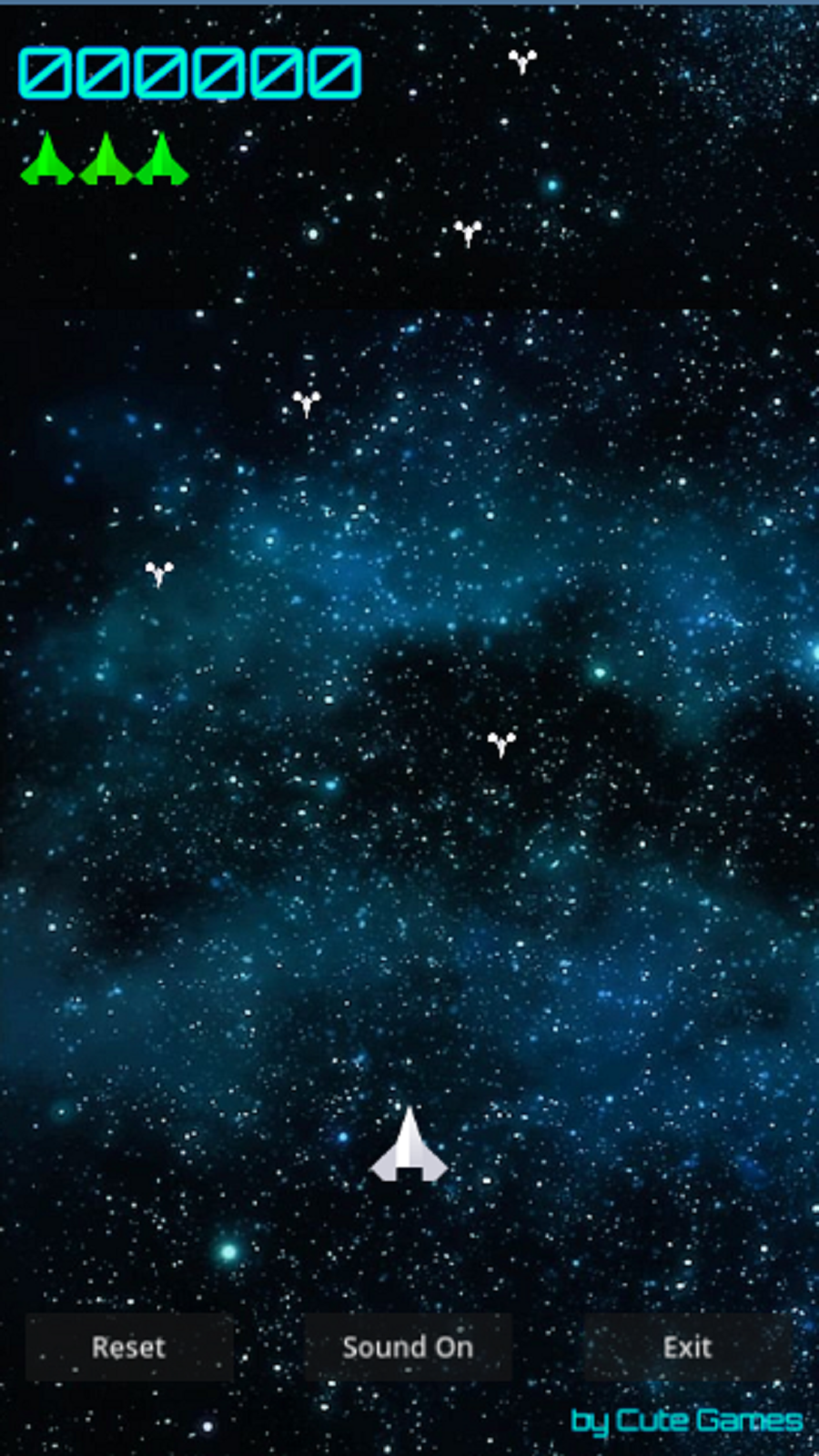Toggle the Sound On button
Image resolution: width=819 pixels, height=1456 pixels.
coord(408,1347)
